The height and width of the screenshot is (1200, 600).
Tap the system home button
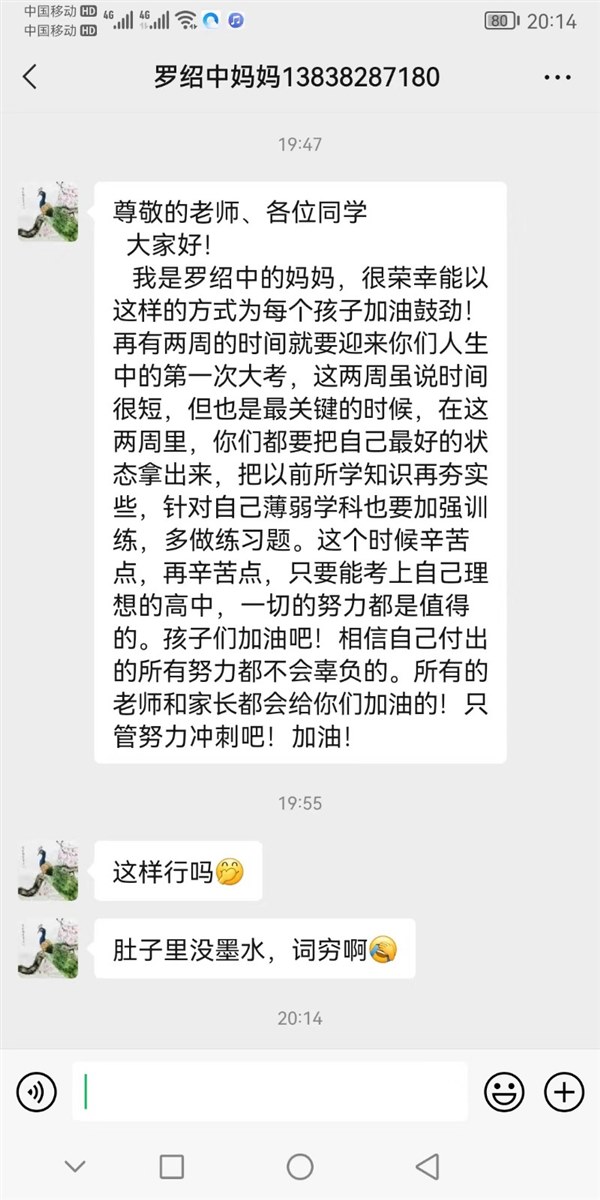[300, 1166]
